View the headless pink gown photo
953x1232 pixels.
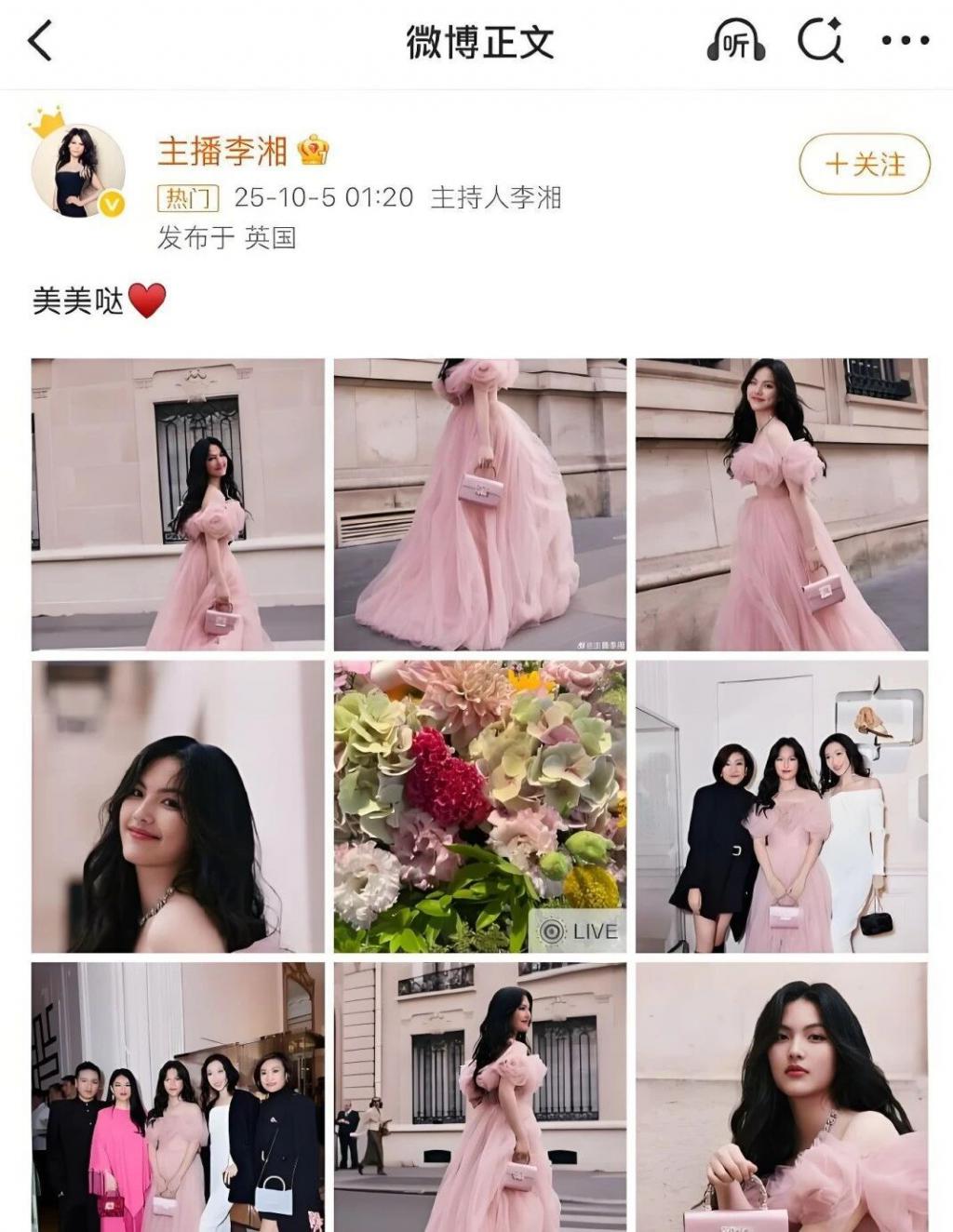[x=479, y=503]
